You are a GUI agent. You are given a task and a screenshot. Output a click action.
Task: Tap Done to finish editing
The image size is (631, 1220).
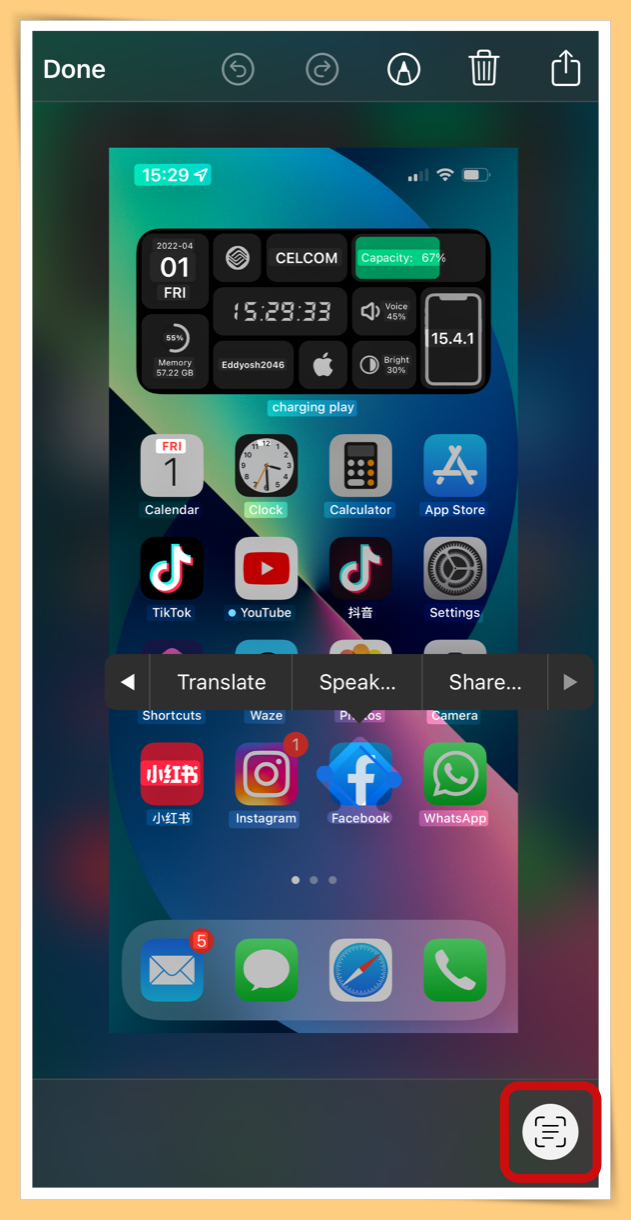point(74,69)
